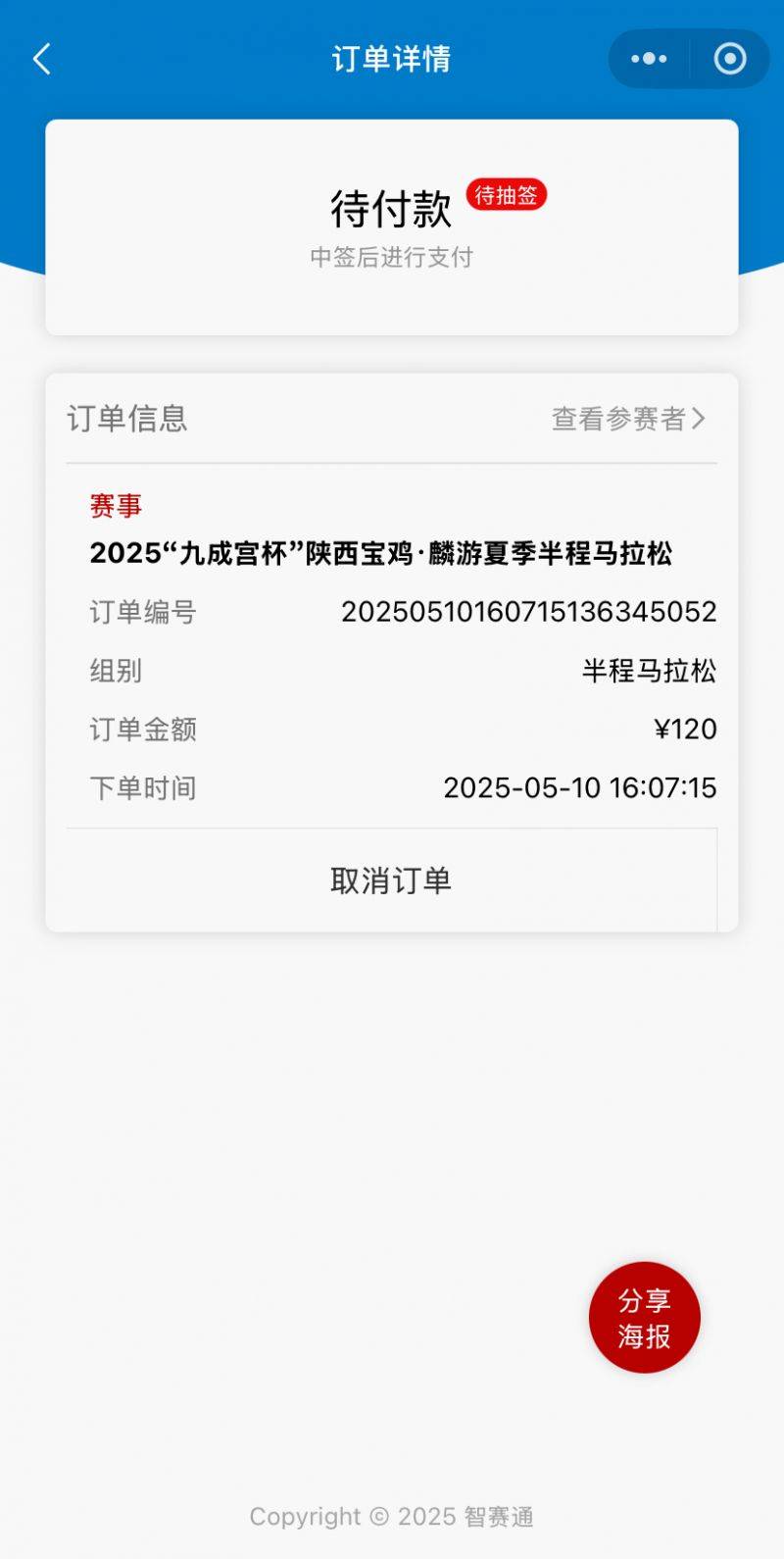Select the marathon event title text
Viewport: 784px width, 1559px height.
click(x=391, y=552)
